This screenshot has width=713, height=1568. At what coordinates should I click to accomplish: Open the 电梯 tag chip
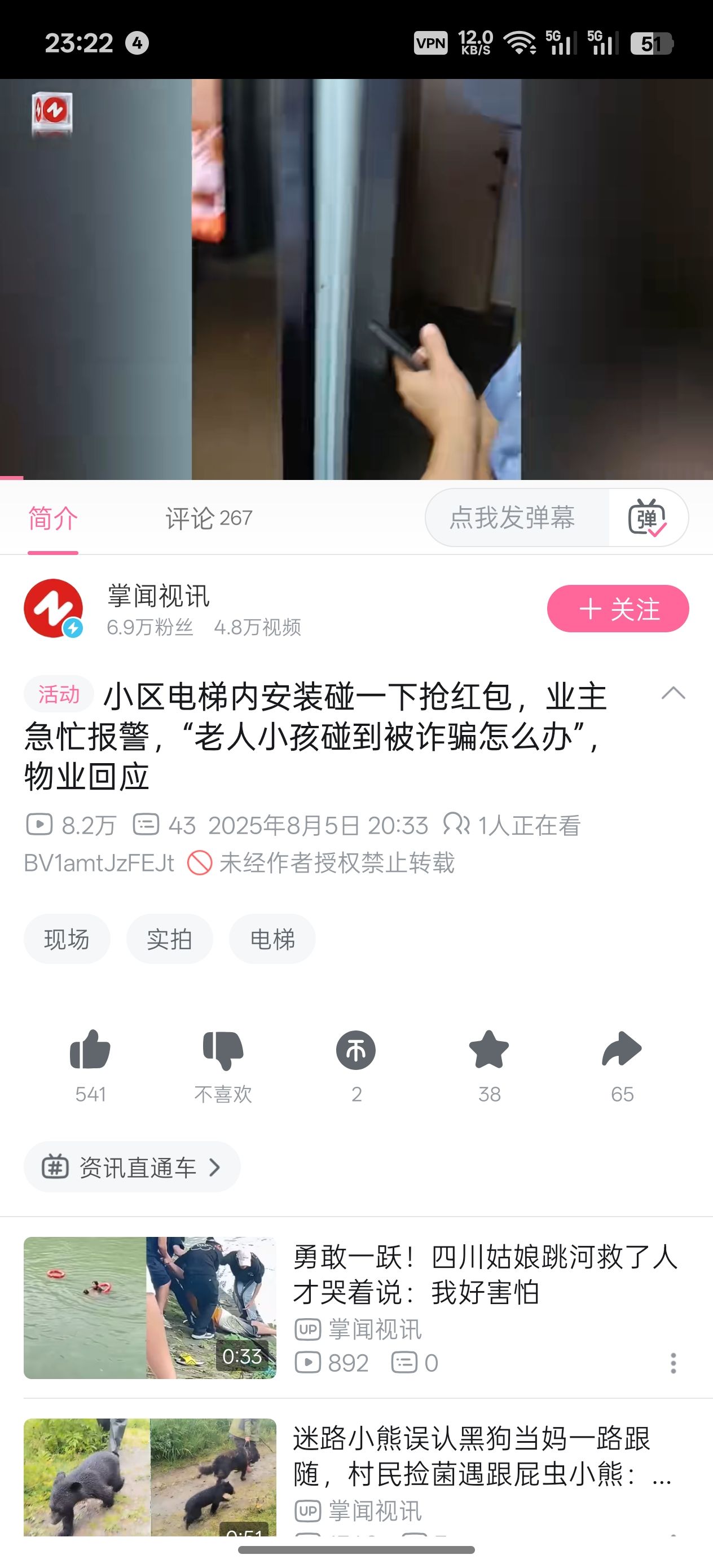coord(272,939)
